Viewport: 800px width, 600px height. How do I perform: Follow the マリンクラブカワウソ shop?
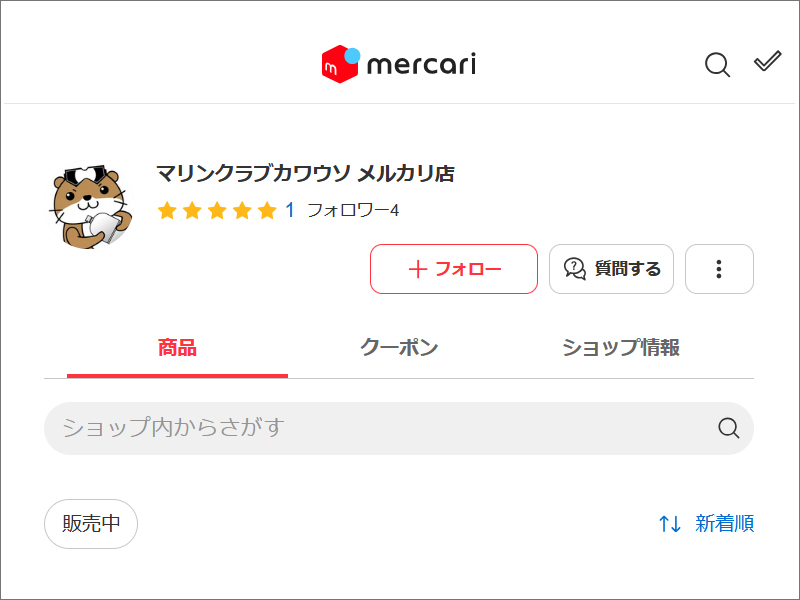pyautogui.click(x=454, y=269)
